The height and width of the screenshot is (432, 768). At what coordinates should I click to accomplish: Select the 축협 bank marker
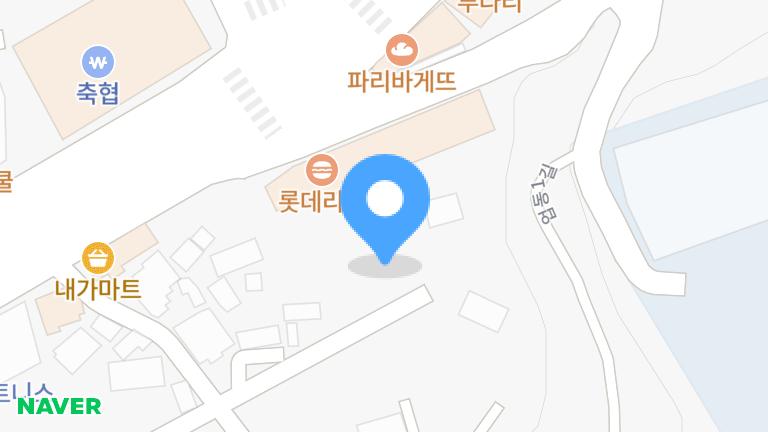[98, 62]
